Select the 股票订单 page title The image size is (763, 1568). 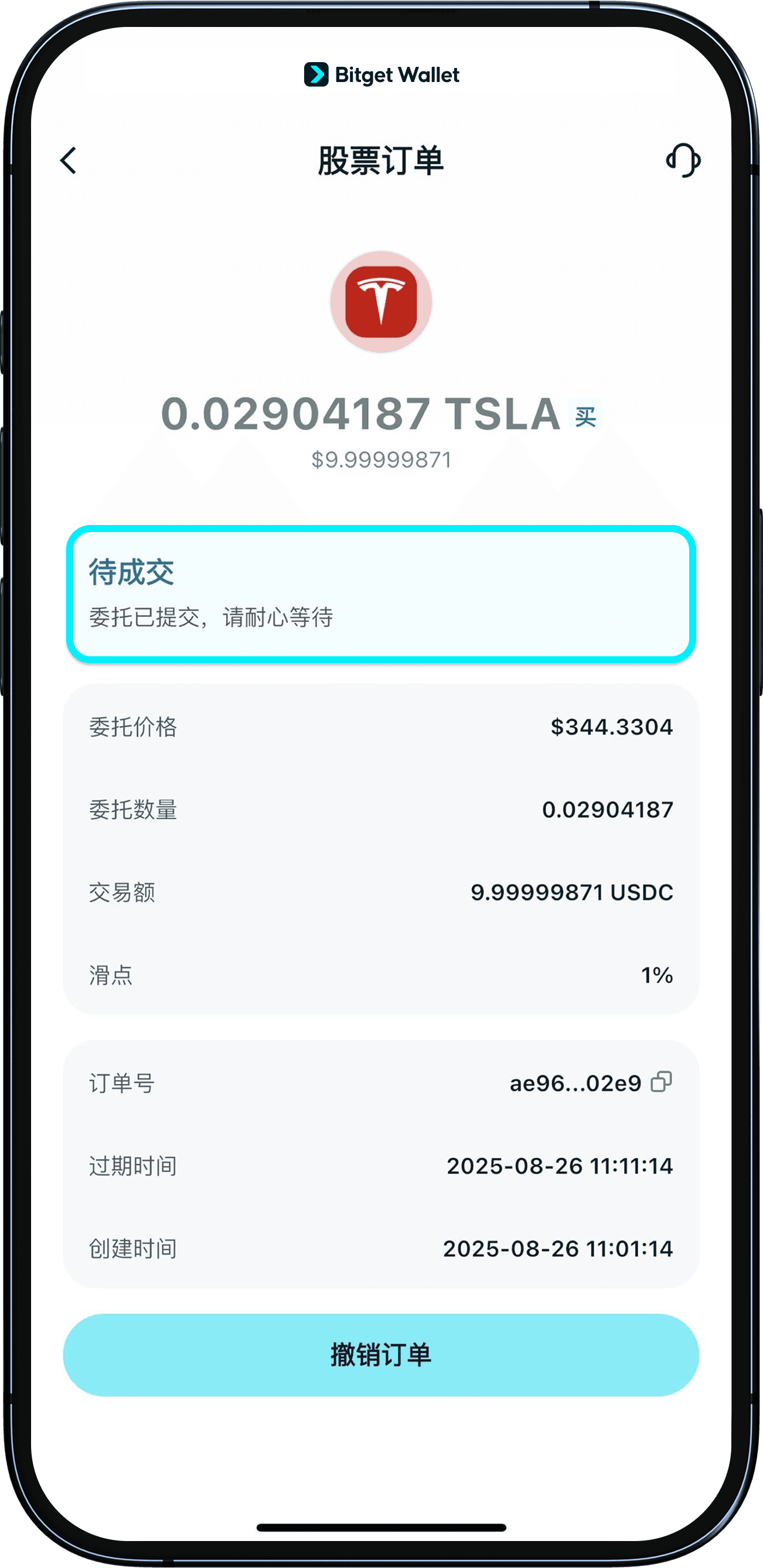(381, 161)
